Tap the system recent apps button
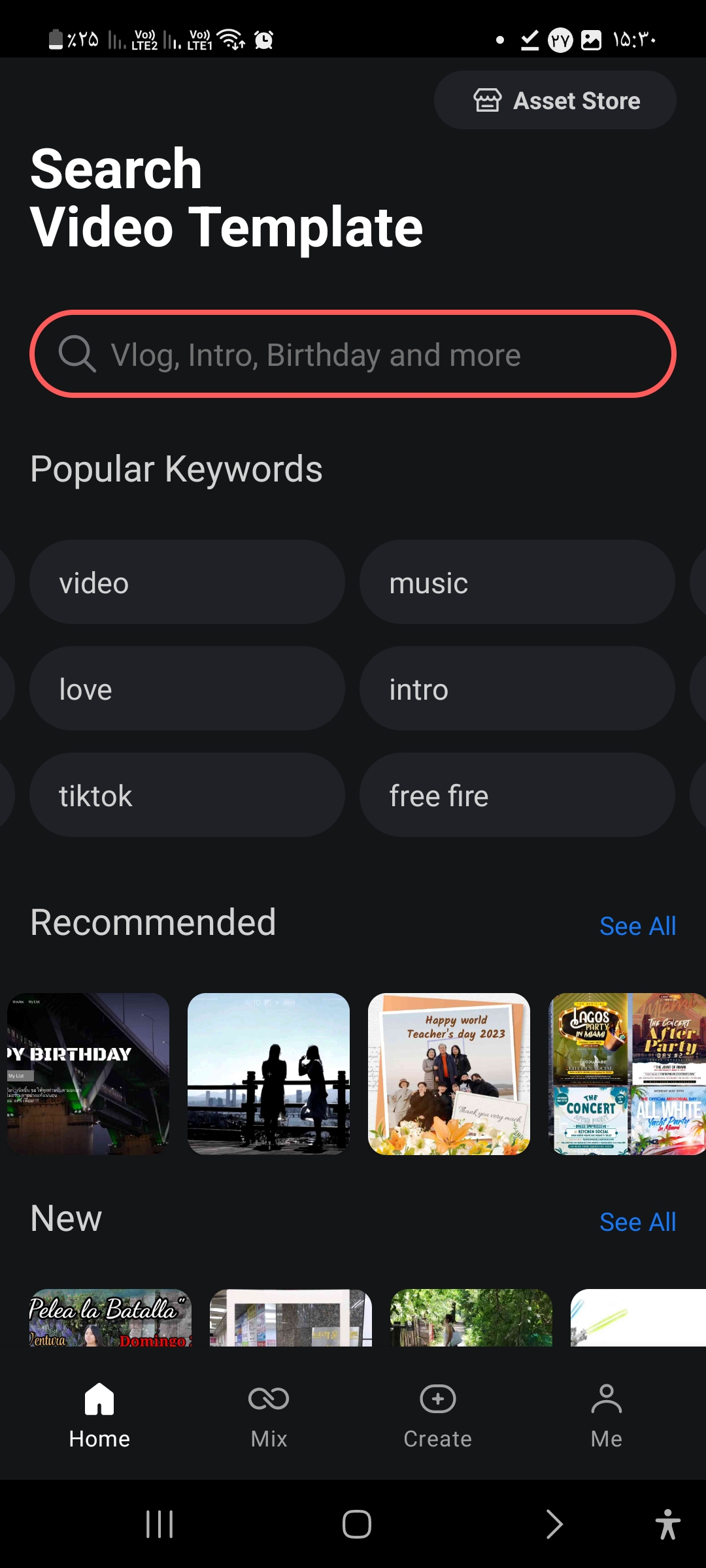The height and width of the screenshot is (1568, 706). [x=160, y=1524]
